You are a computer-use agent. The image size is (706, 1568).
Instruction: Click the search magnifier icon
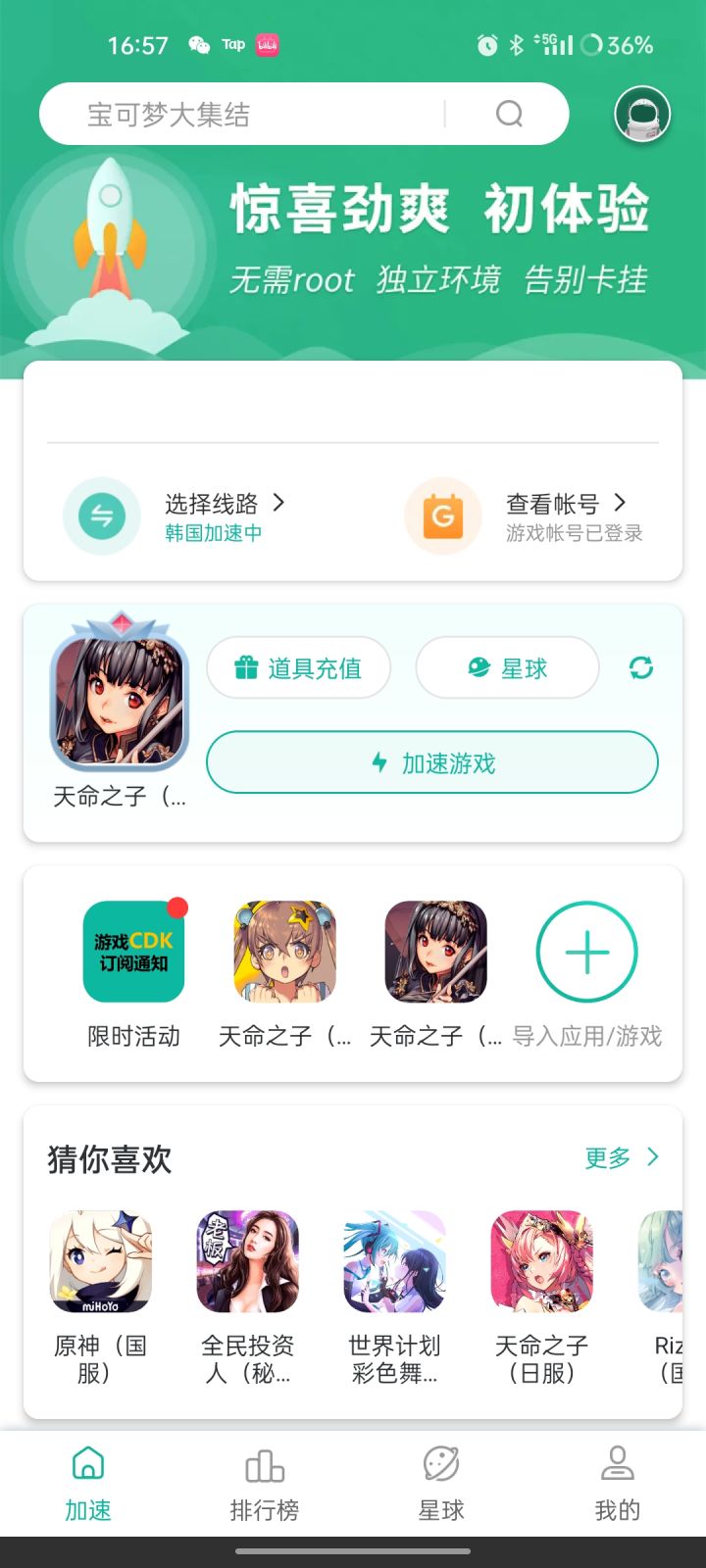point(509,114)
